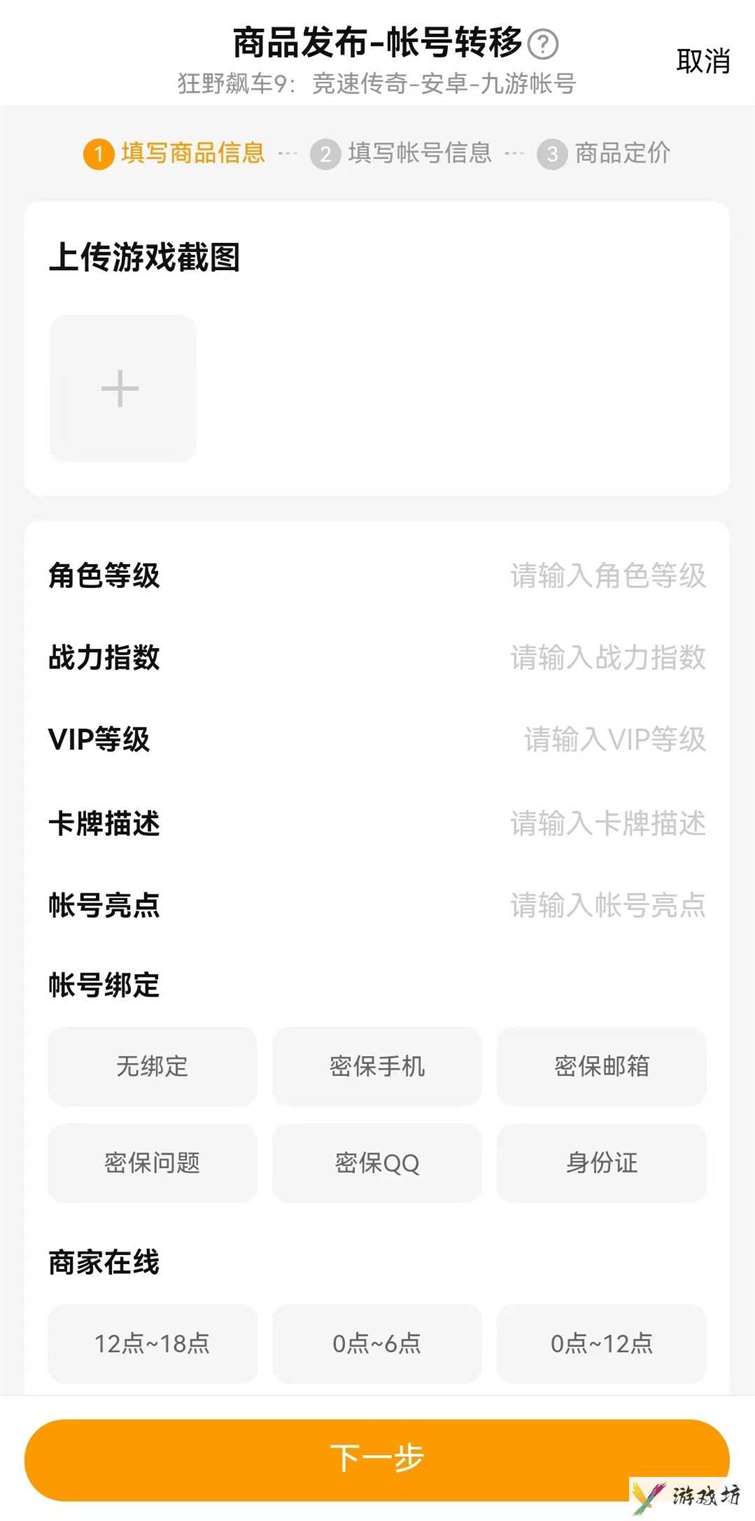Viewport: 755px width, 1521px height.
Task: Choose the 密保邮箱 option
Action: (602, 1066)
